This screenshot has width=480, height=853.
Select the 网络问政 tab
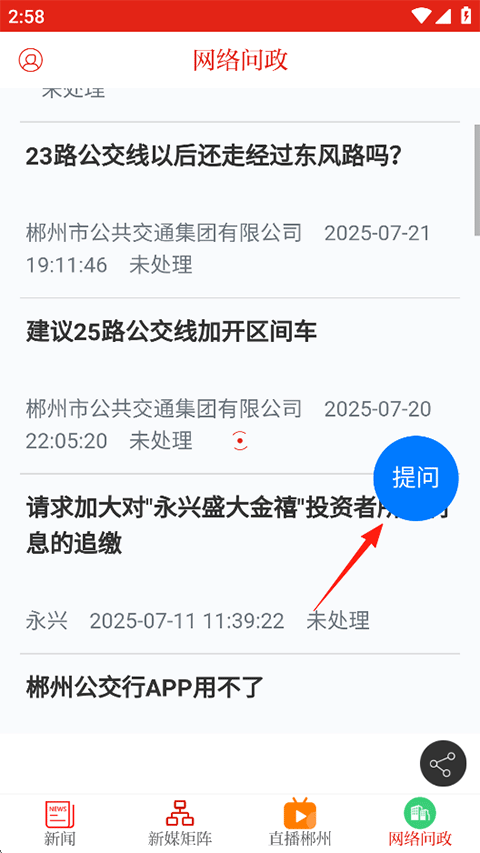click(x=420, y=823)
